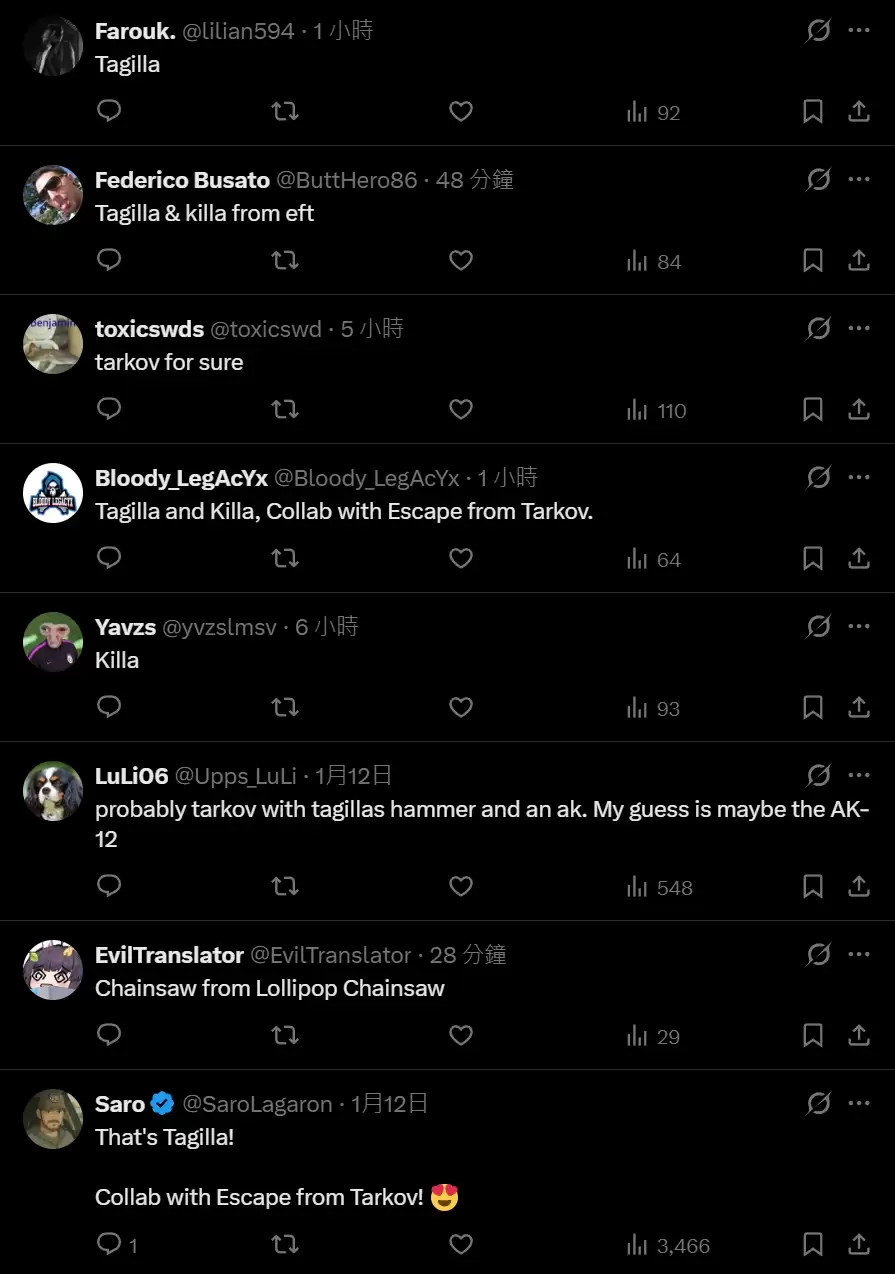Screen dimensions: 895x1274
Task: Open Bloody_LegAcYx's profile avatar
Action: point(53,492)
